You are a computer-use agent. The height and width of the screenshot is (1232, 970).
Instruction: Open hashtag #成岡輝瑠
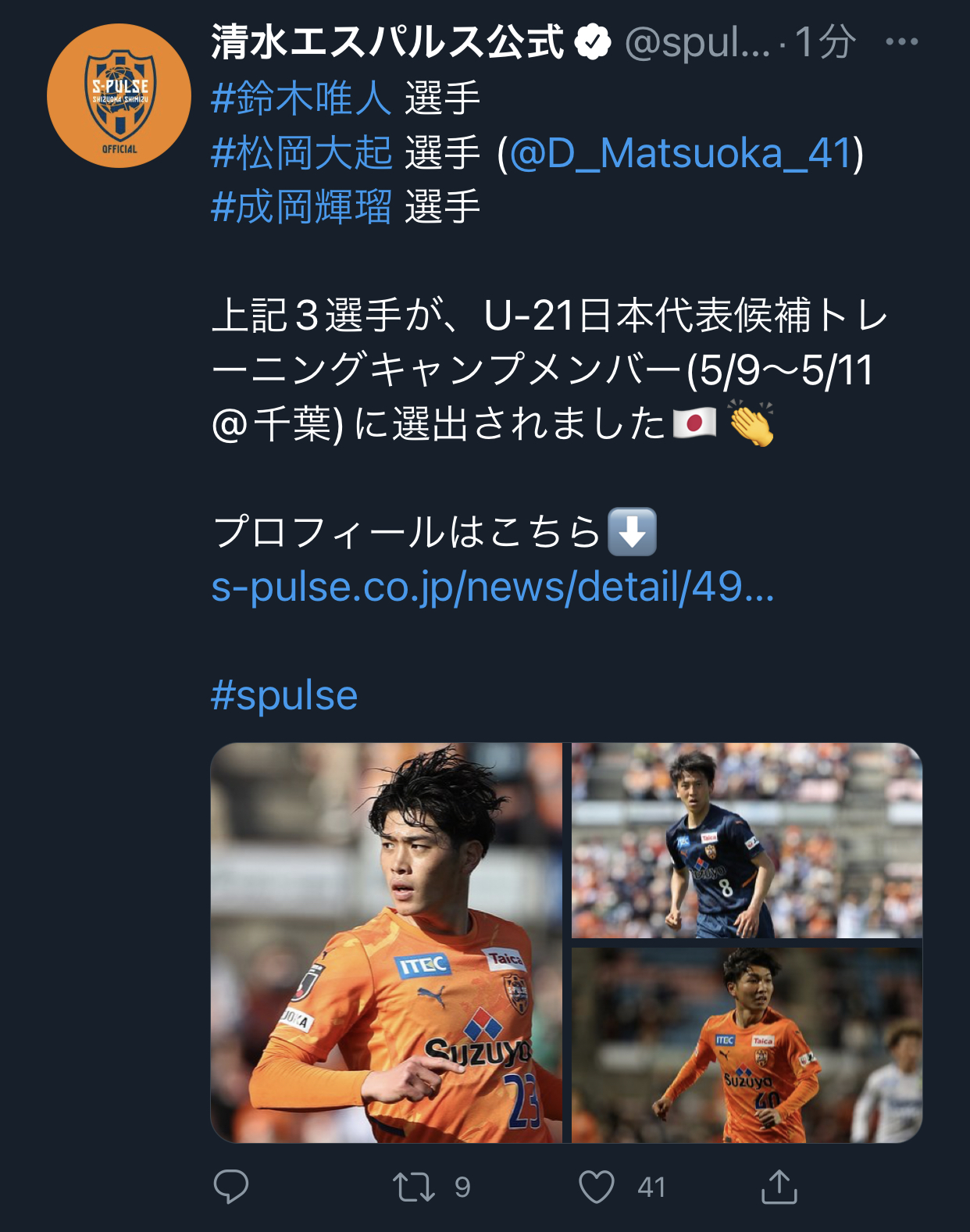(x=301, y=207)
